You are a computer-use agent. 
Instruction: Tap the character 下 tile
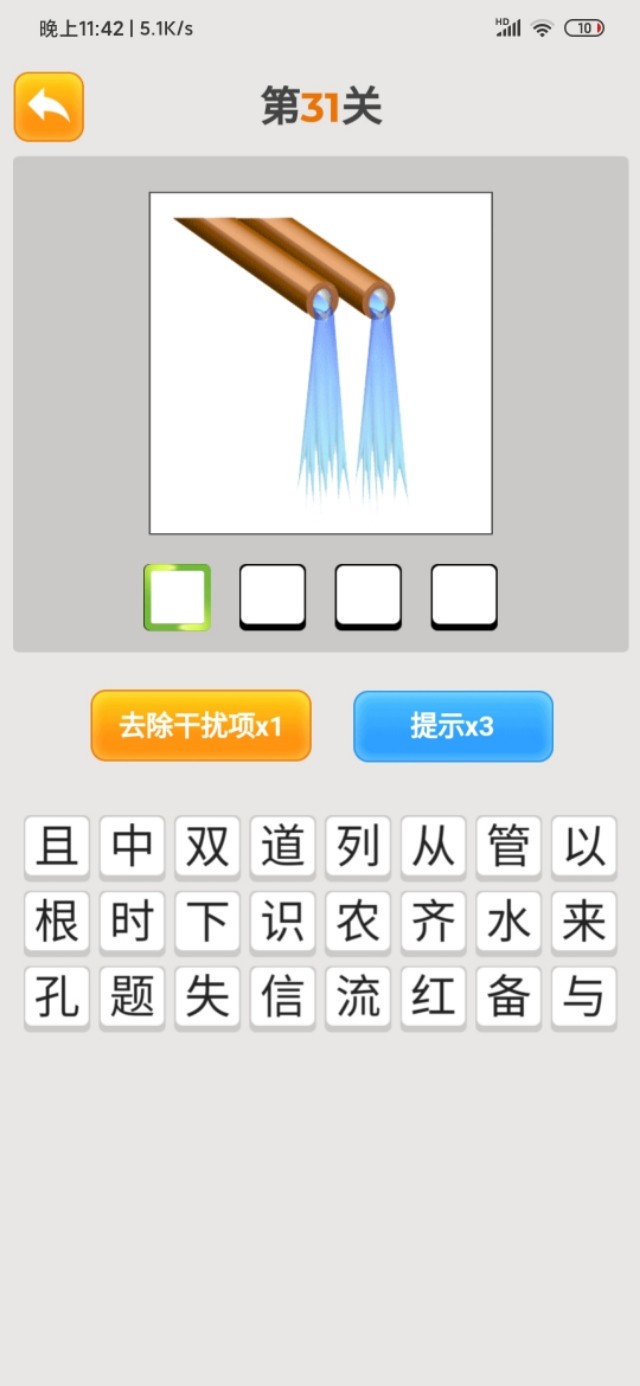207,922
